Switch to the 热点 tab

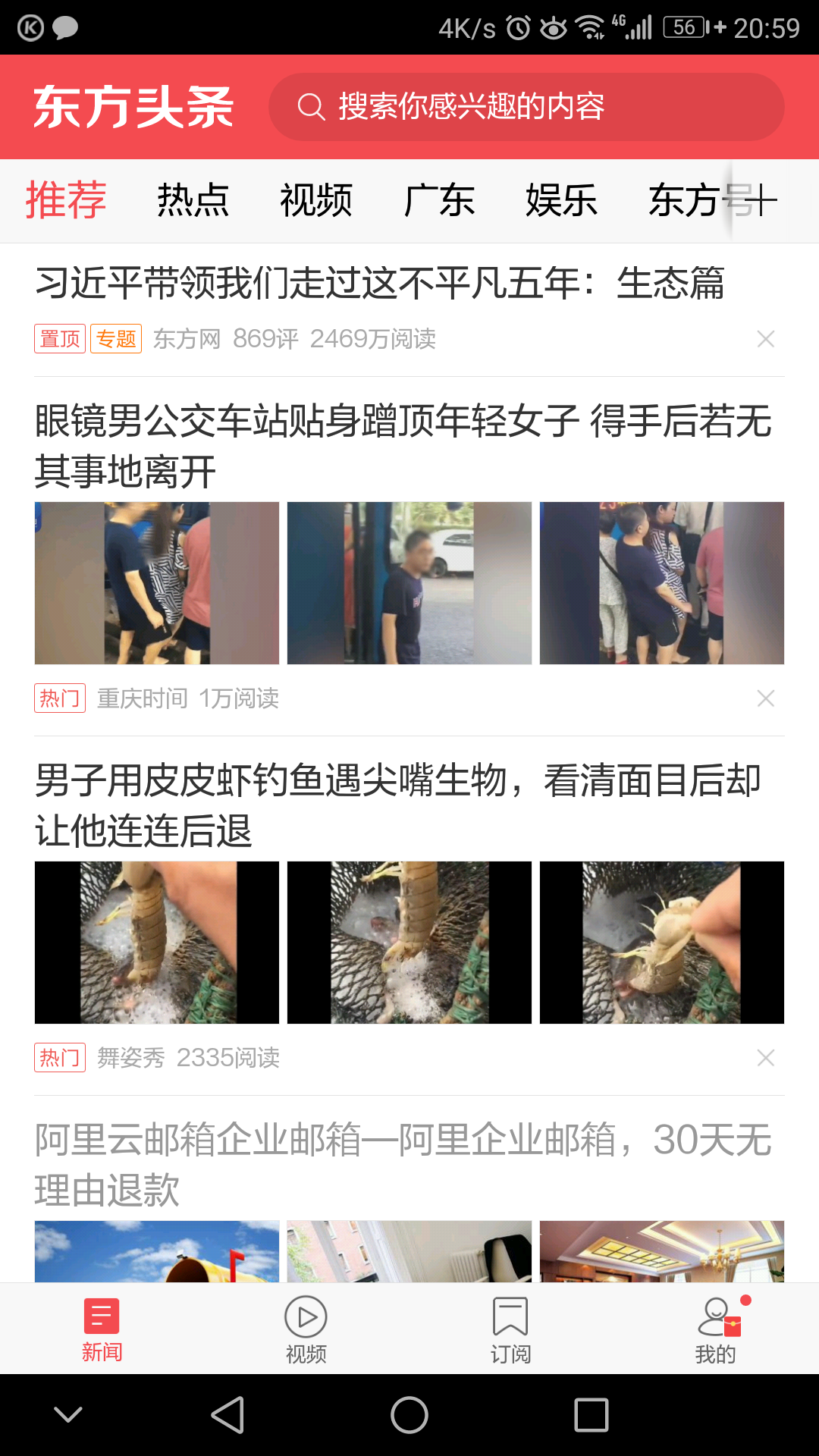(x=194, y=199)
